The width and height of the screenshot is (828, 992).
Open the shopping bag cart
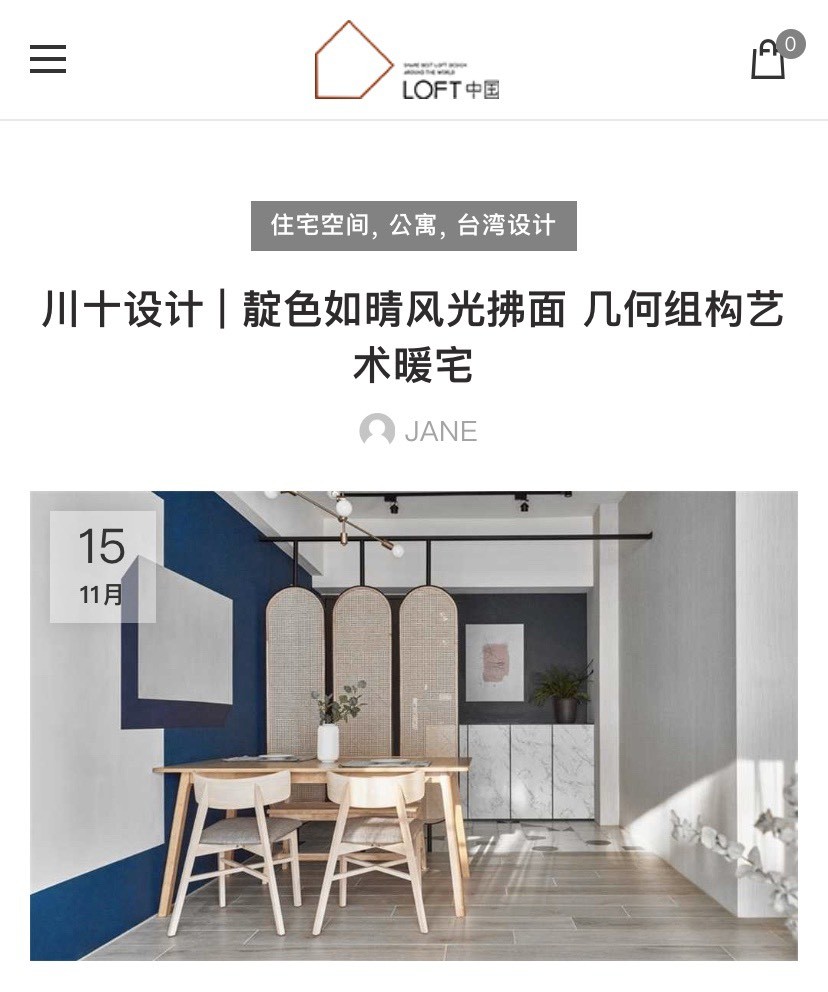point(768,60)
